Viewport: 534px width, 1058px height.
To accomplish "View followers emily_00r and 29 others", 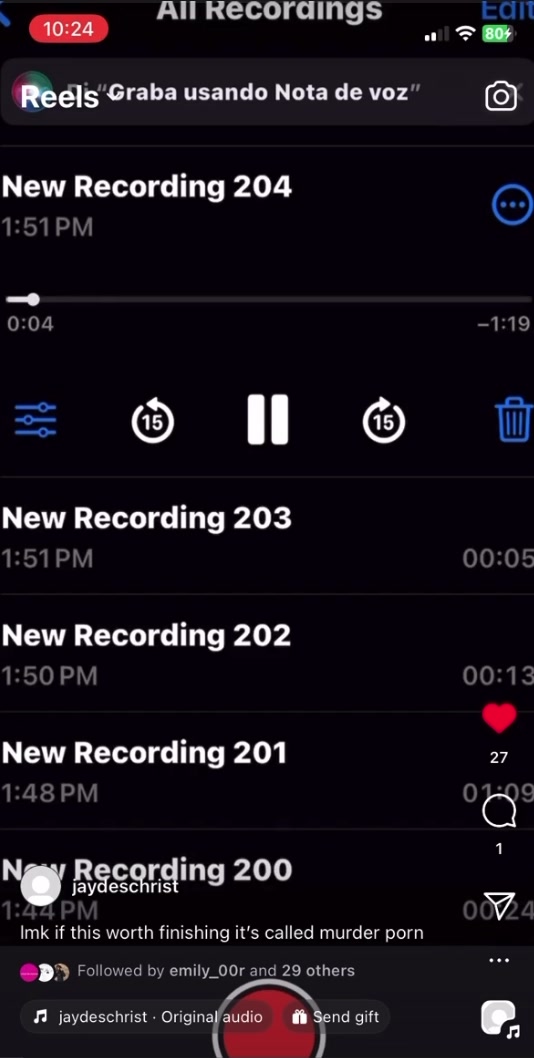I will [188, 971].
